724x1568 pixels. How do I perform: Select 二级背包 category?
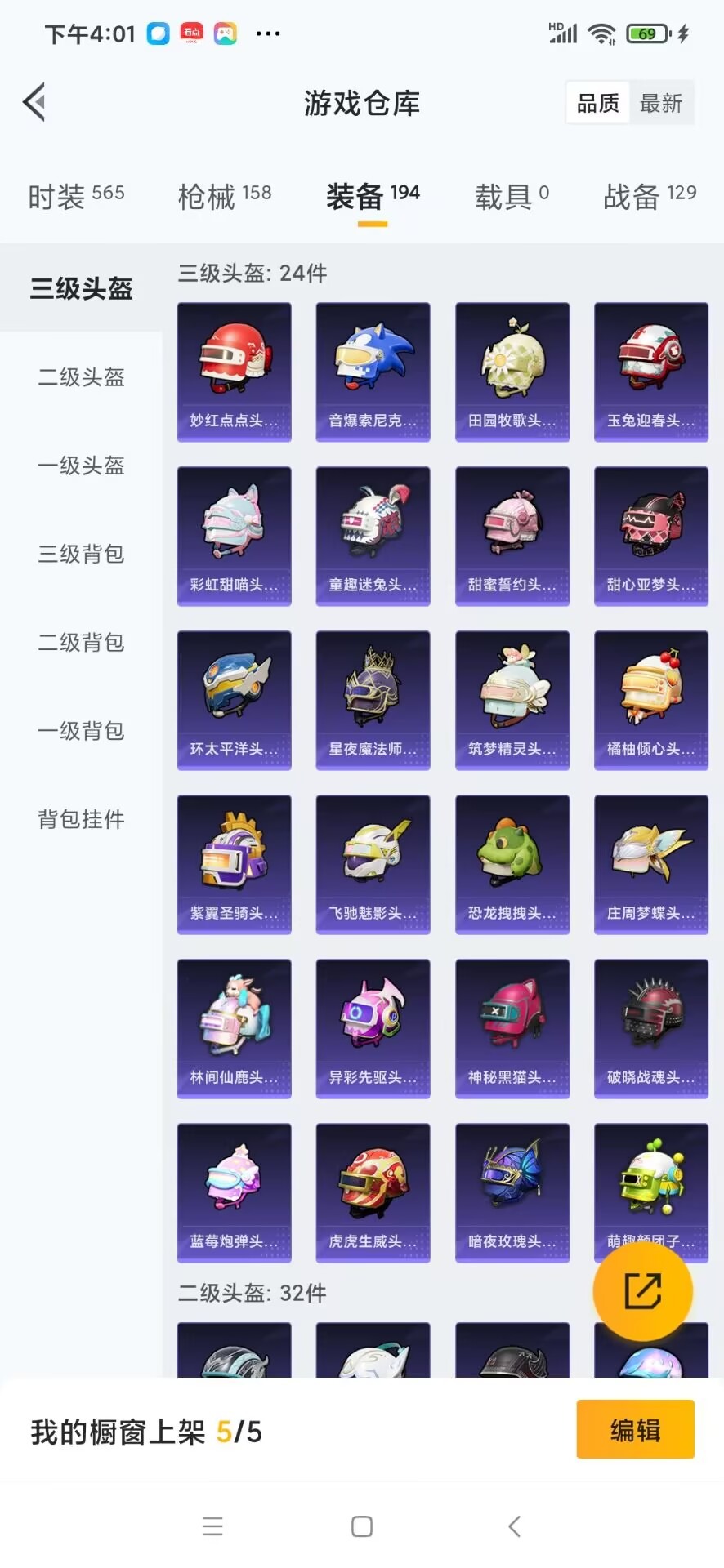81,641
